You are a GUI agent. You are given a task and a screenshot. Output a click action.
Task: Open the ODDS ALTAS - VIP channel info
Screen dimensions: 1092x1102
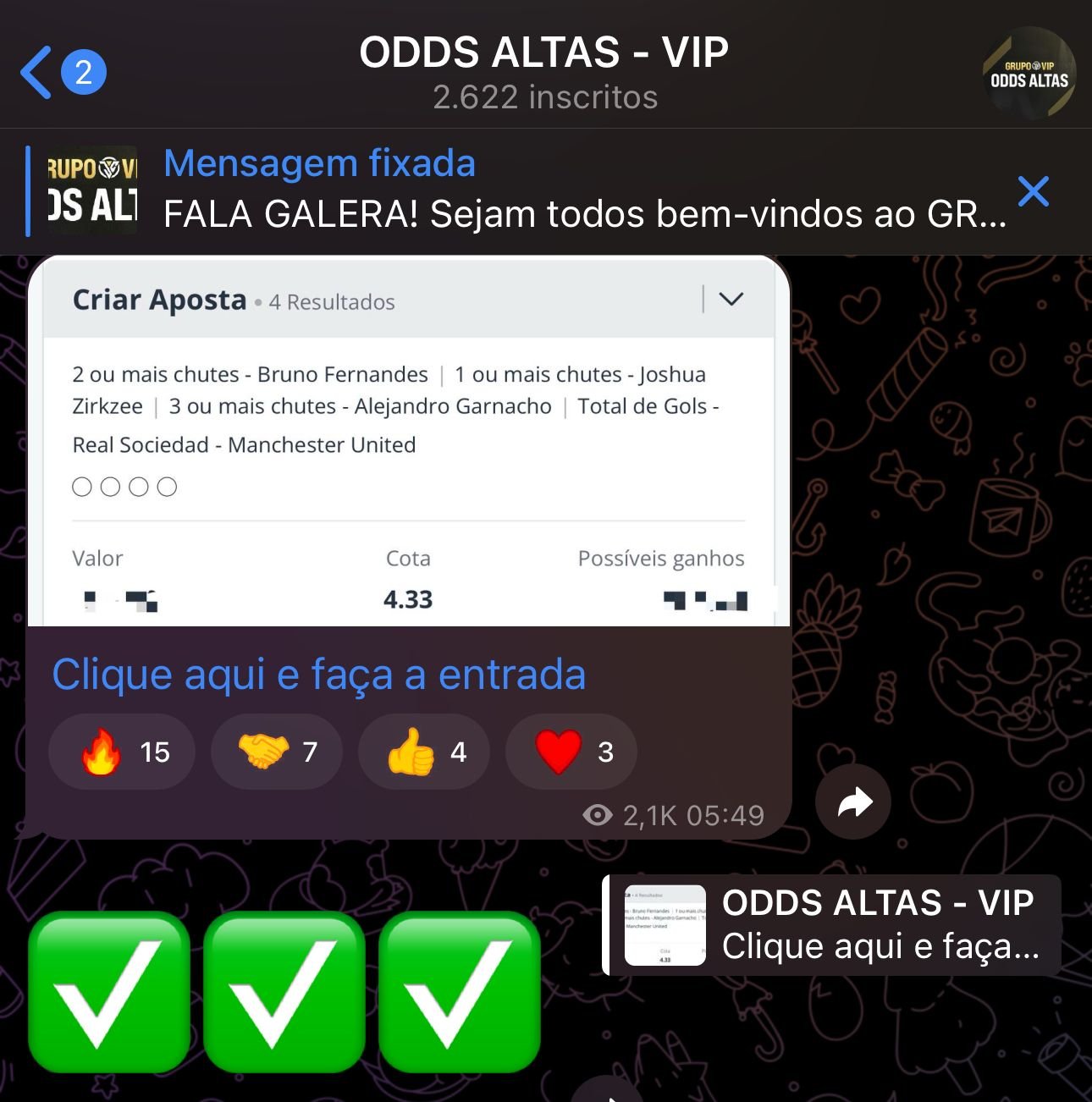click(x=544, y=73)
